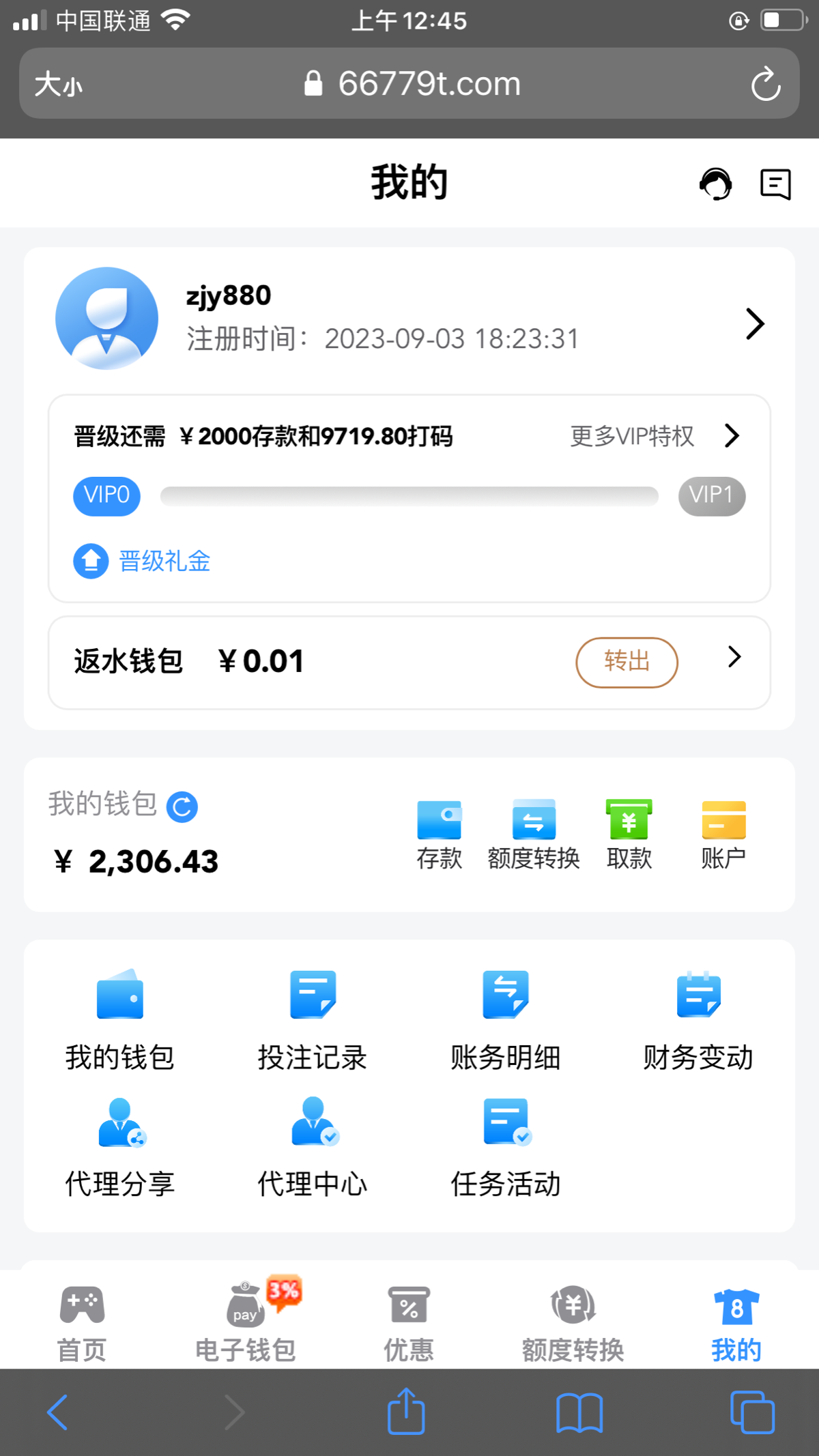Refresh wallet balance with circular arrow icon
Viewport: 819px width, 1456px height.
click(x=181, y=806)
